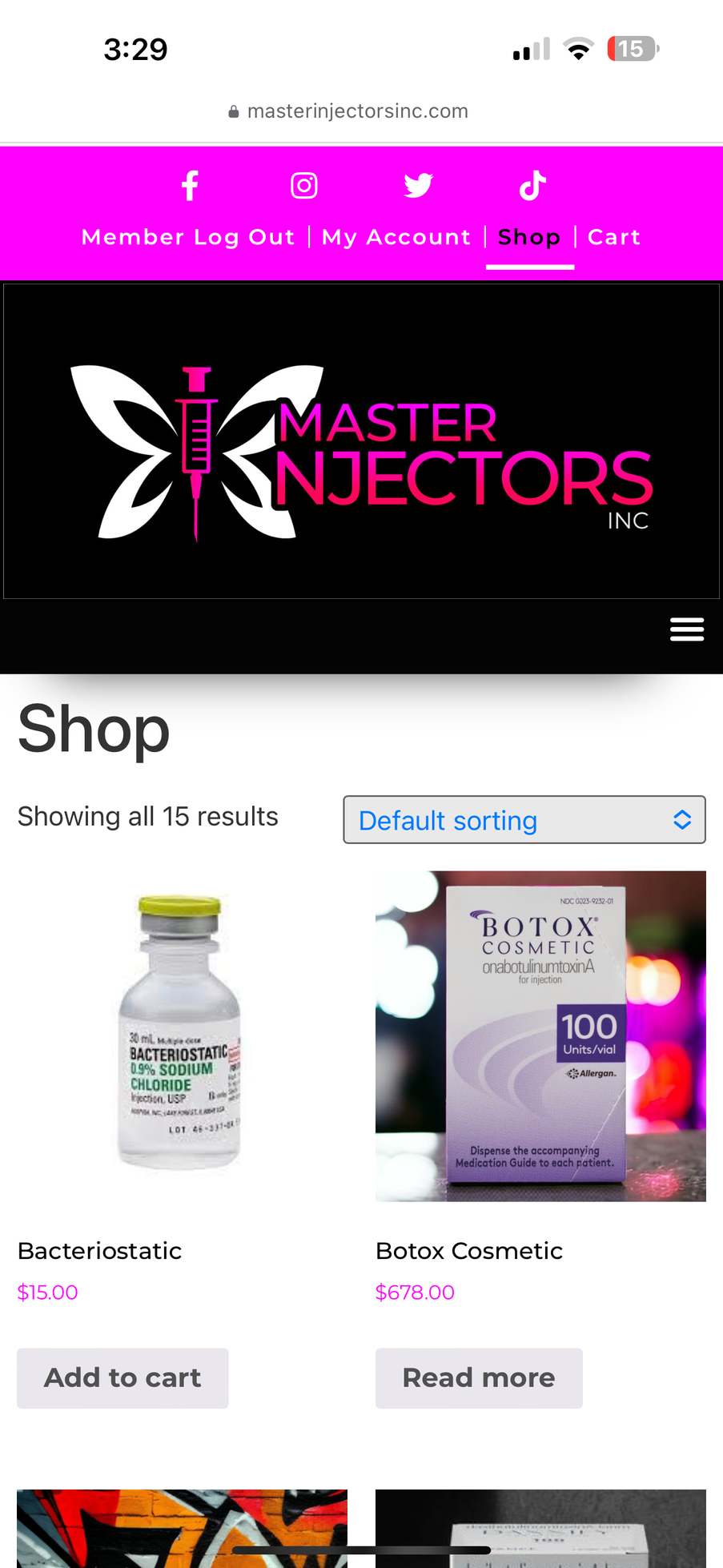Read more about Botox Cosmetic
Screen dimensions: 723x1568
tap(479, 1378)
